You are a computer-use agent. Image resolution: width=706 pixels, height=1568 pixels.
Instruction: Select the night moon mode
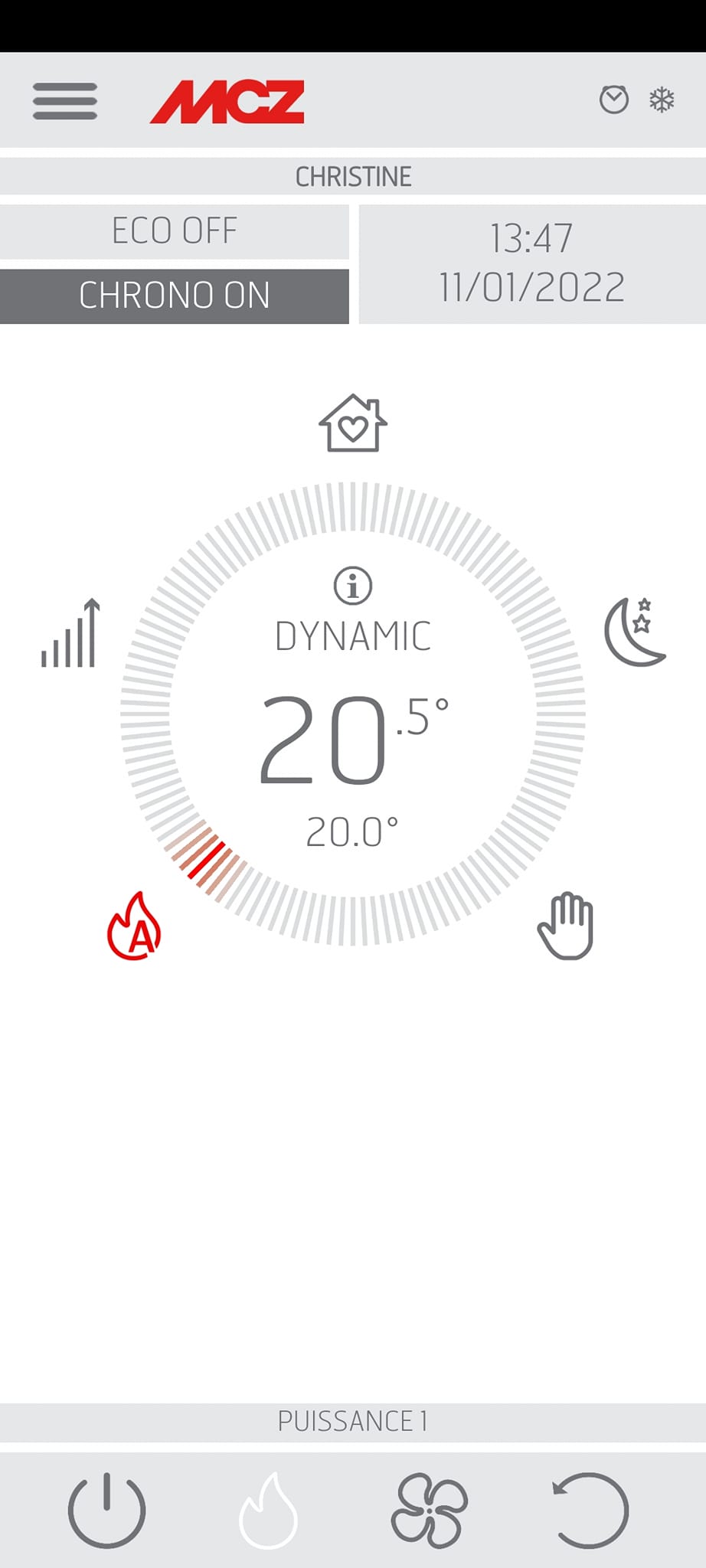635,632
